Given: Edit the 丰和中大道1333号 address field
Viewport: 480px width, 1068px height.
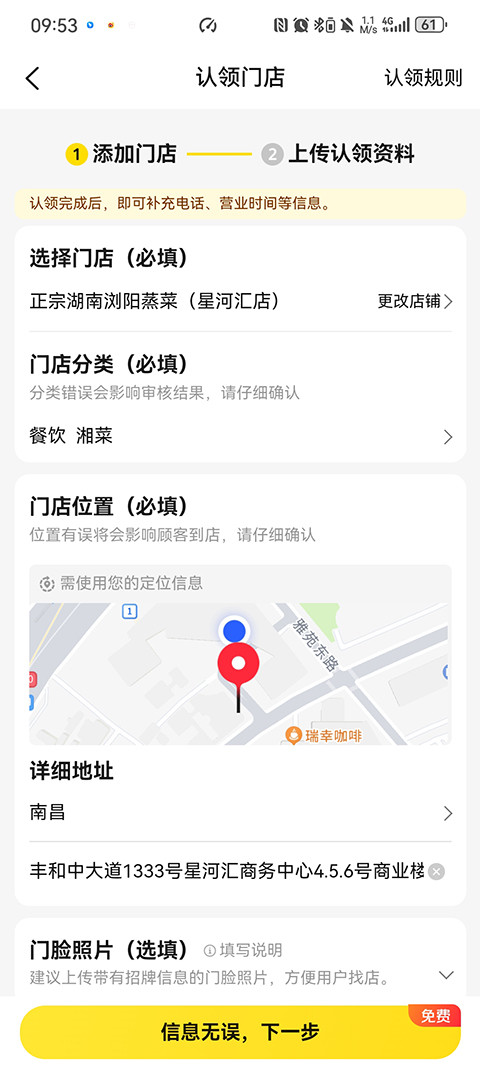Looking at the screenshot, I should pyautogui.click(x=227, y=871).
